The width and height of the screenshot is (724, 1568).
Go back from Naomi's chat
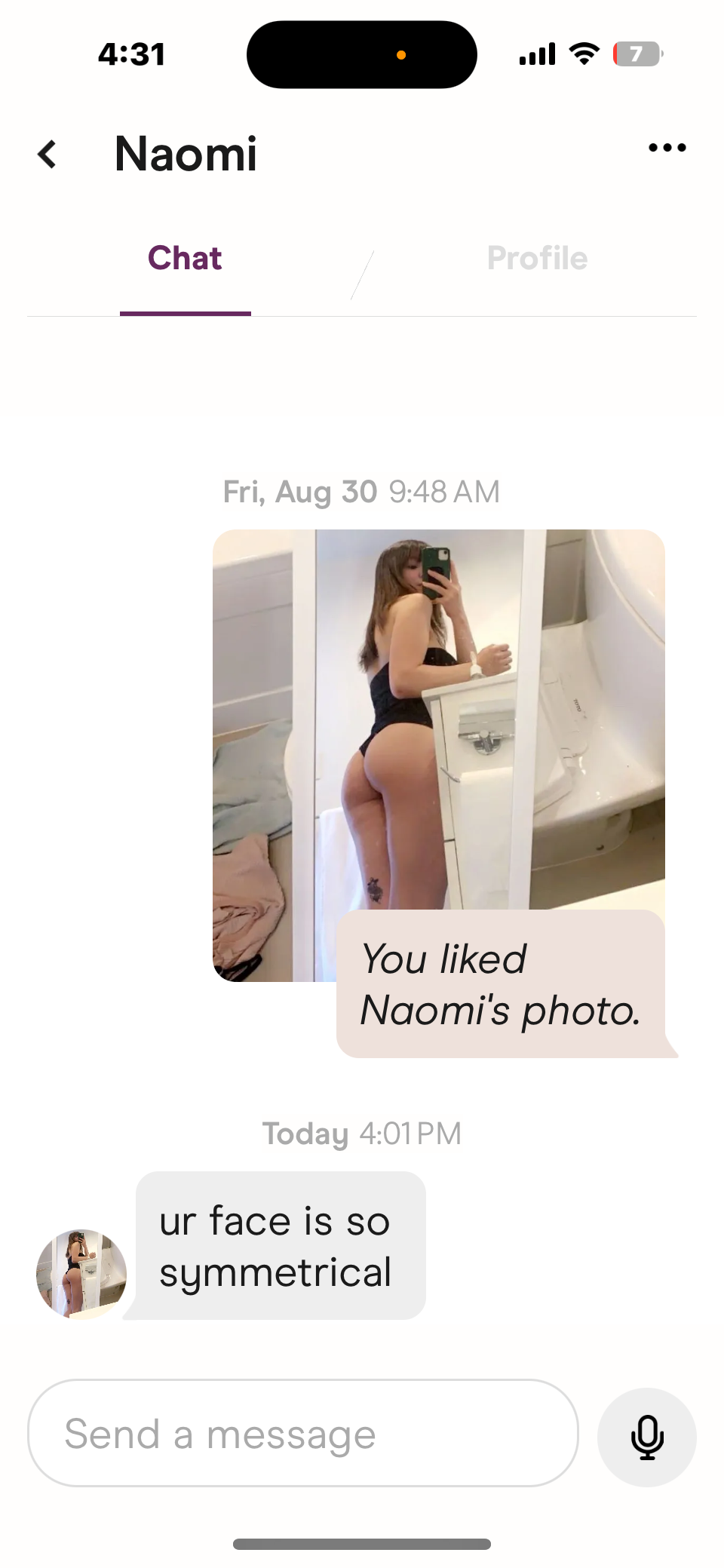48,154
